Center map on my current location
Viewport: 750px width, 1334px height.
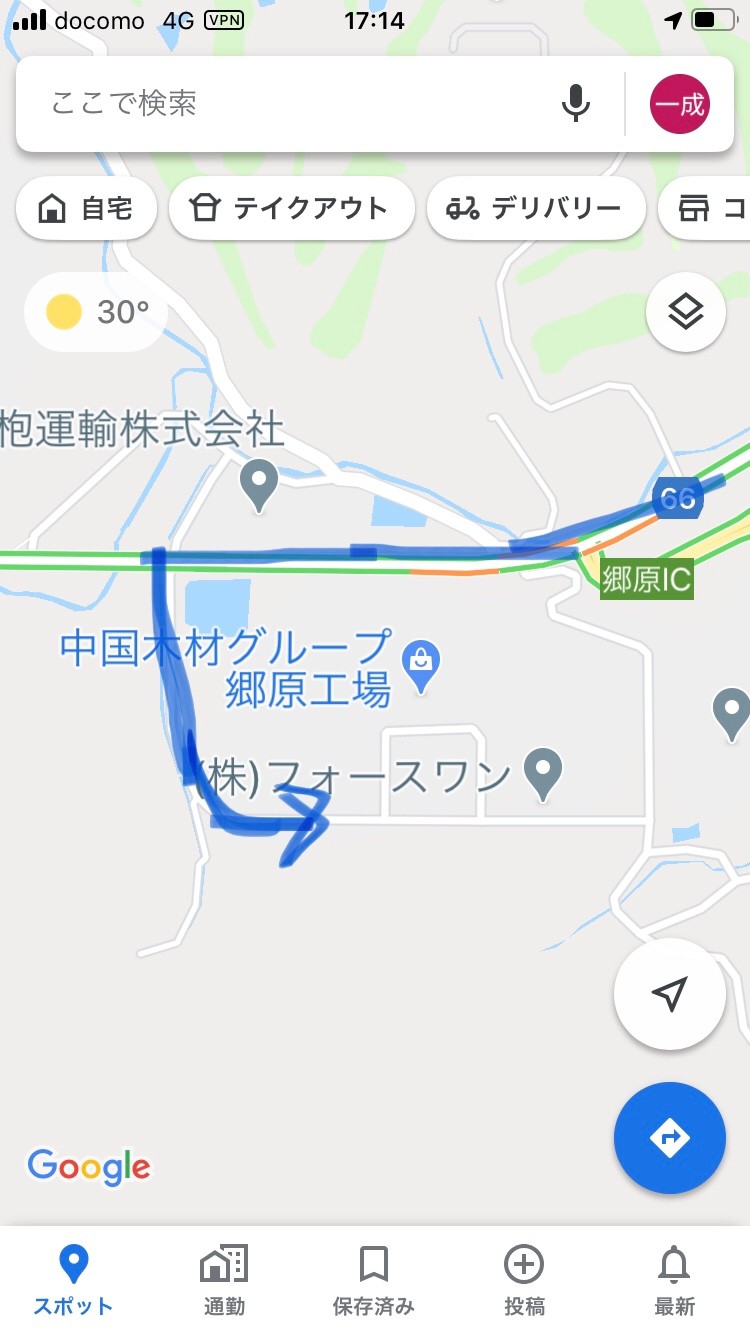click(x=669, y=994)
